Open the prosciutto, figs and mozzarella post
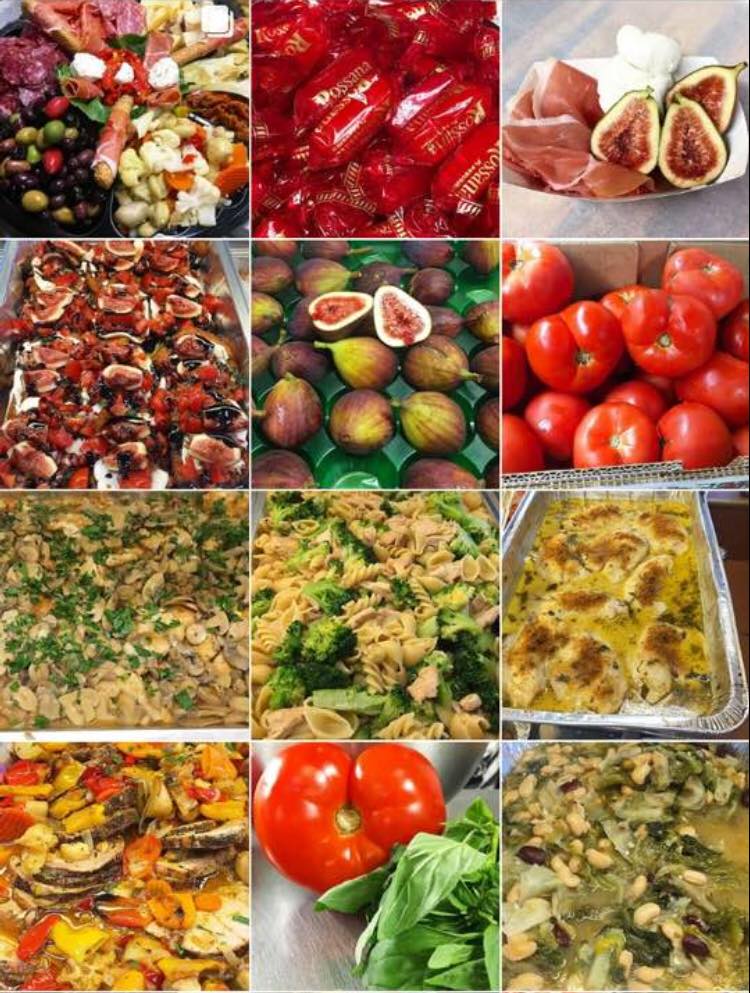Image resolution: width=750 pixels, height=993 pixels. pos(626,118)
